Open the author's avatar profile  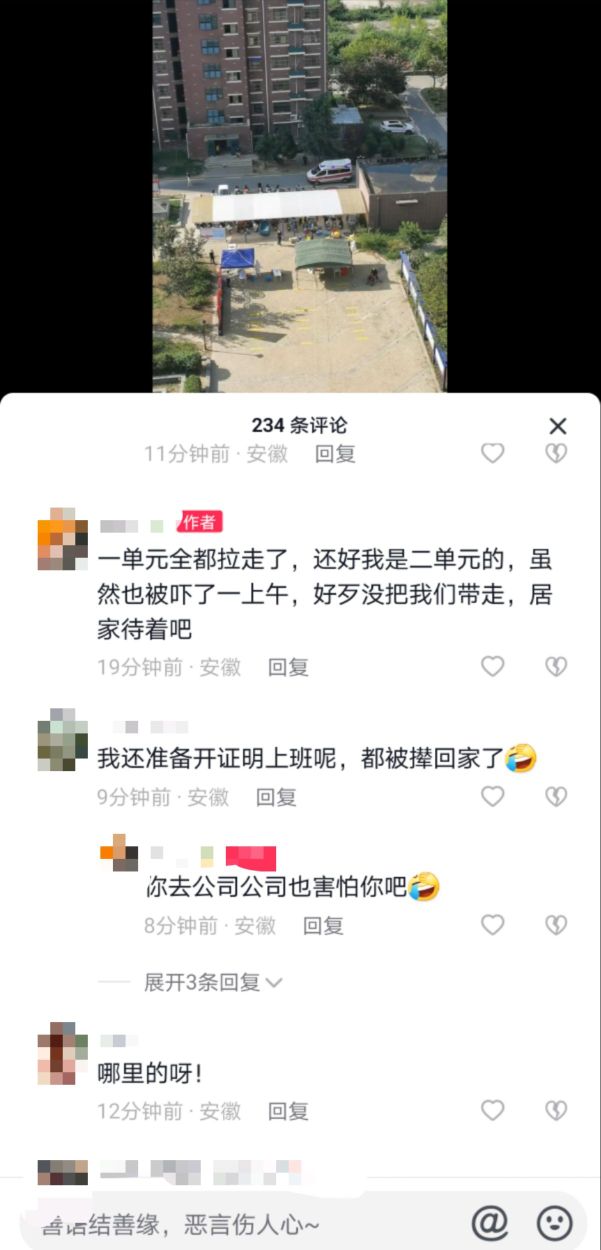click(x=63, y=539)
